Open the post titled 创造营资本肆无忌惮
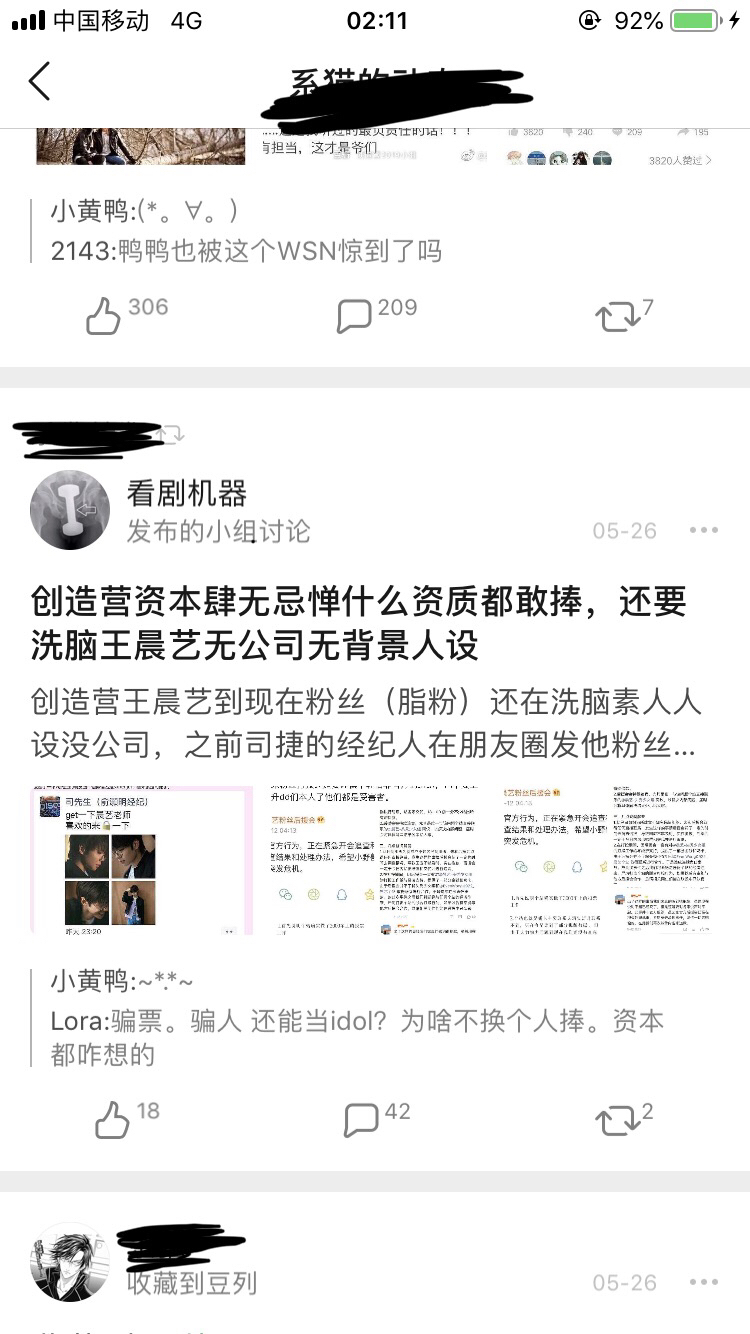Image resolution: width=750 pixels, height=1334 pixels. pos(359,624)
